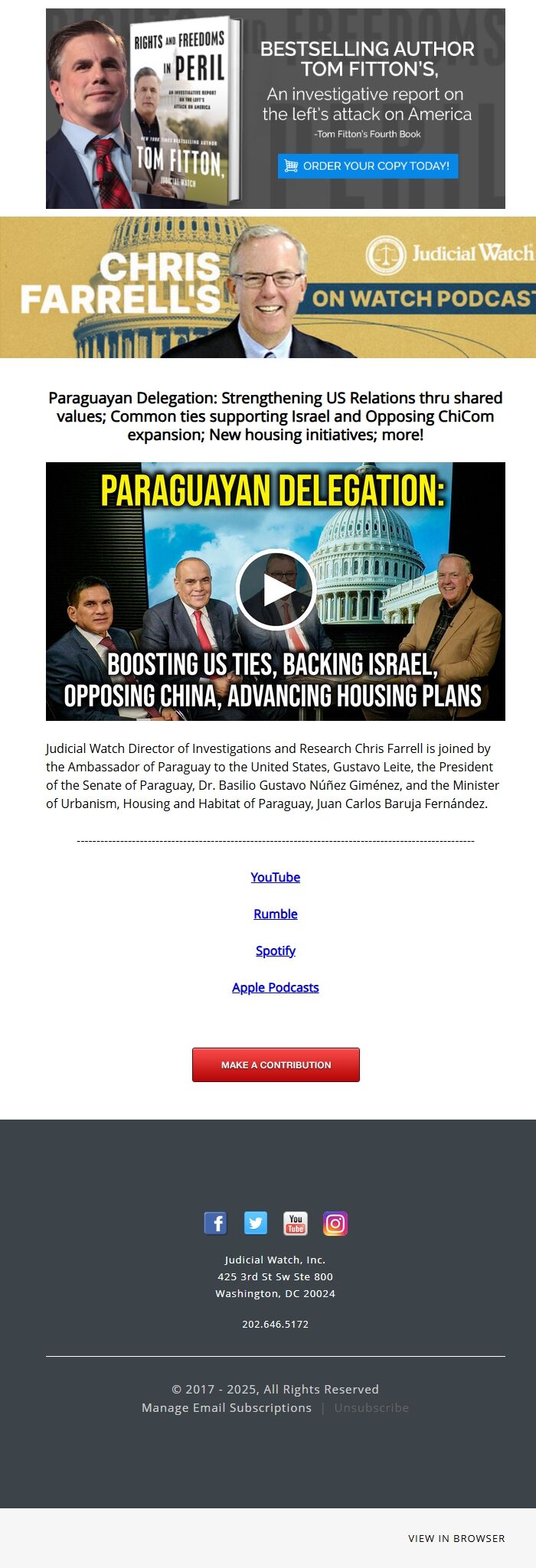Open the Apple Podcasts link
Image resolution: width=536 pixels, height=1568 pixels.
275,987
